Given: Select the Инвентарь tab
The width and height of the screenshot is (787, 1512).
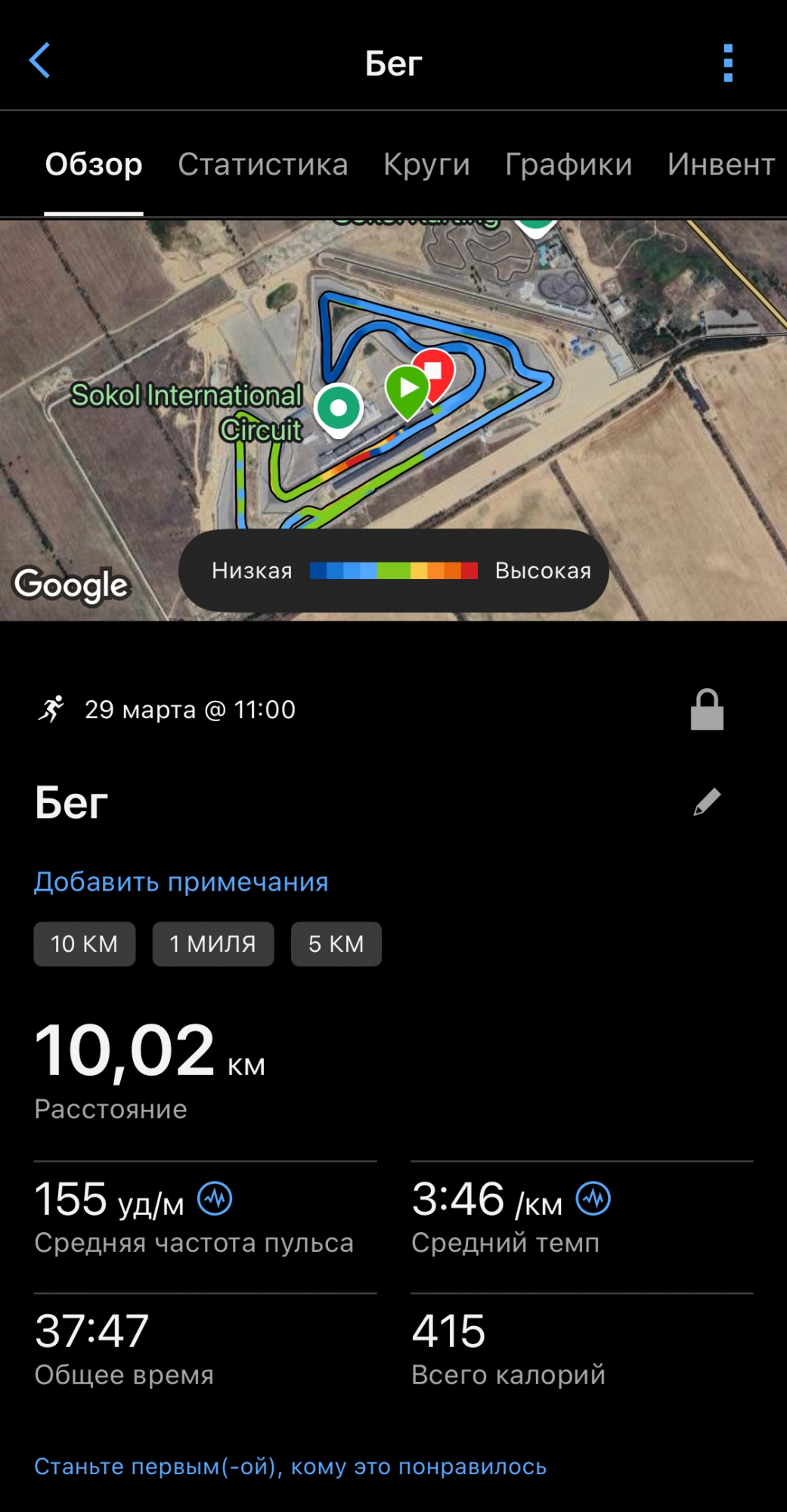Looking at the screenshot, I should tap(720, 165).
